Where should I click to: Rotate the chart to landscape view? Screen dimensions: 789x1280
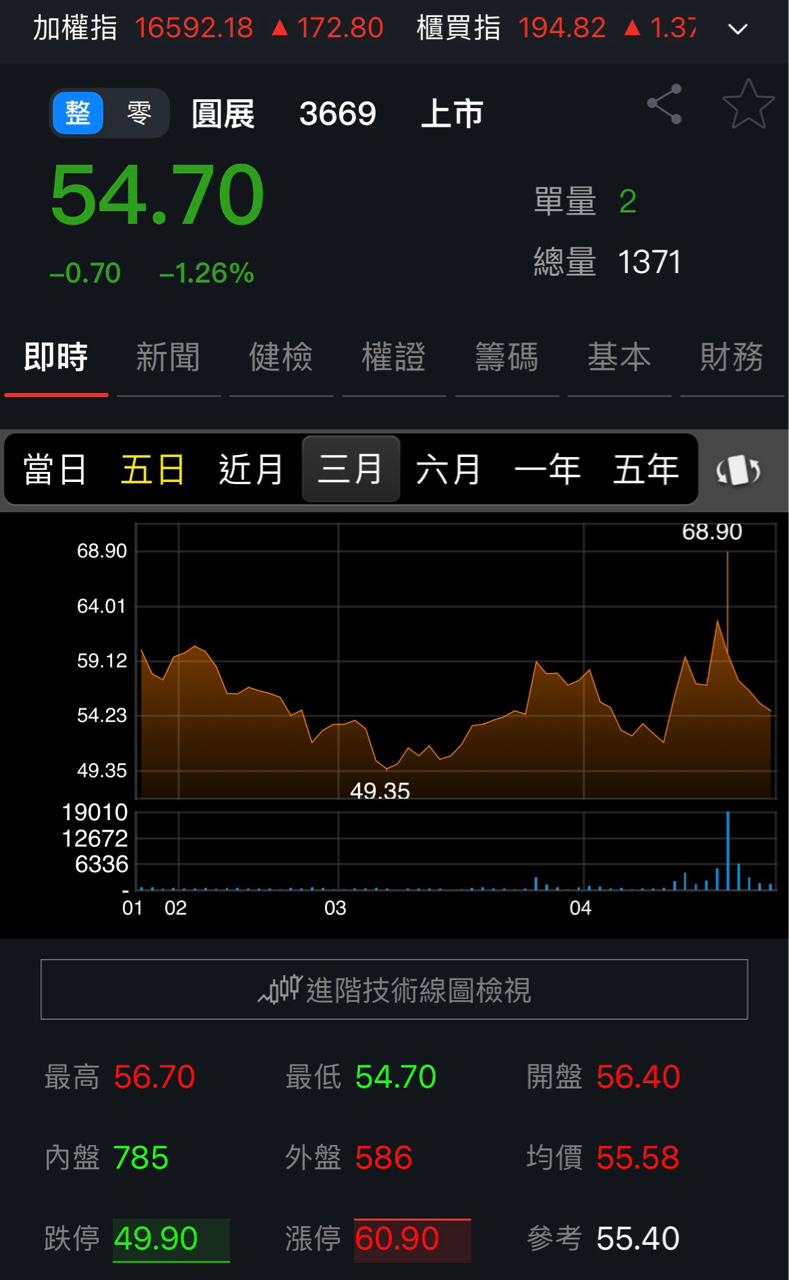[x=739, y=470]
